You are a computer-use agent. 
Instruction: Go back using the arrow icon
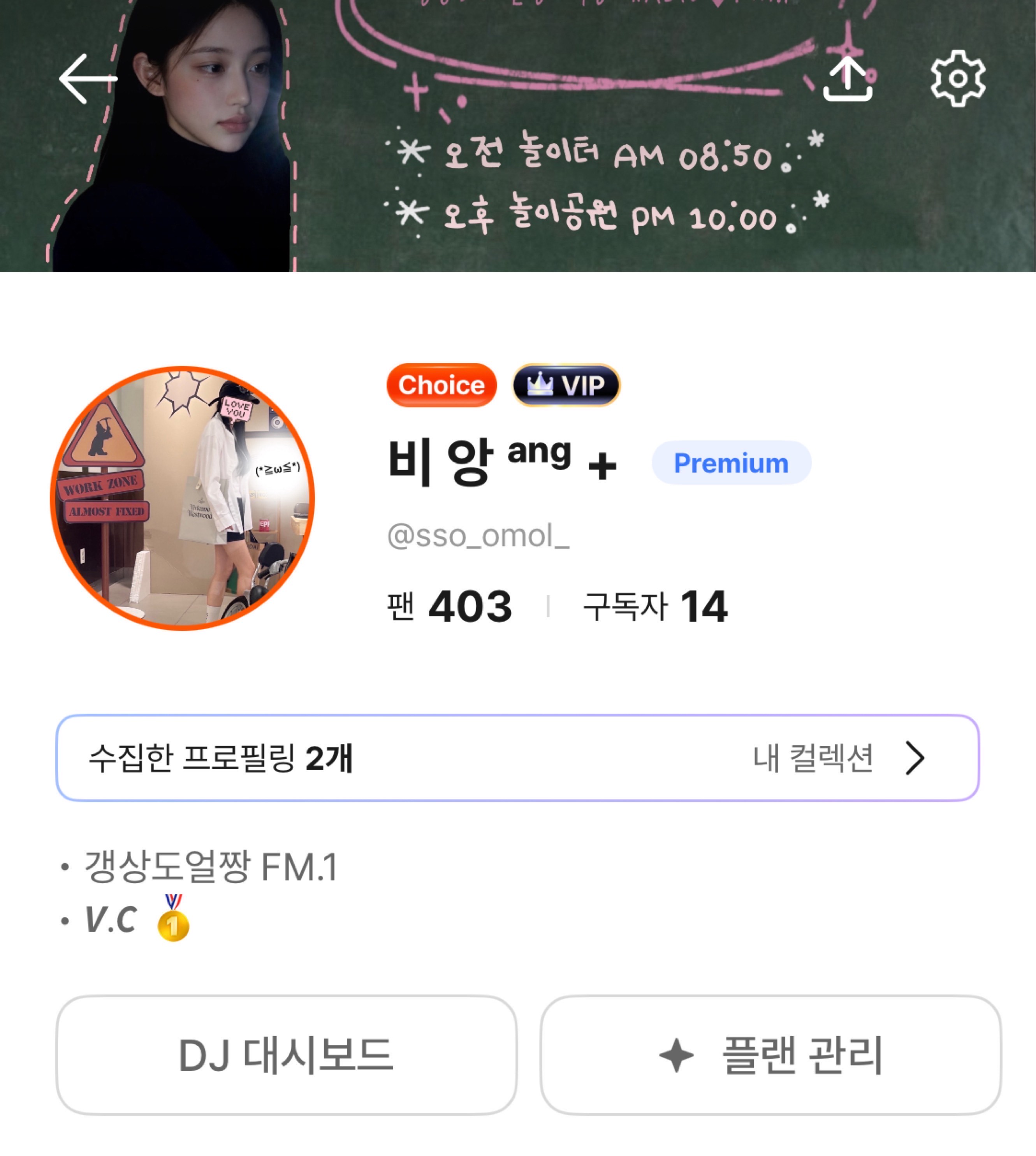pos(88,79)
